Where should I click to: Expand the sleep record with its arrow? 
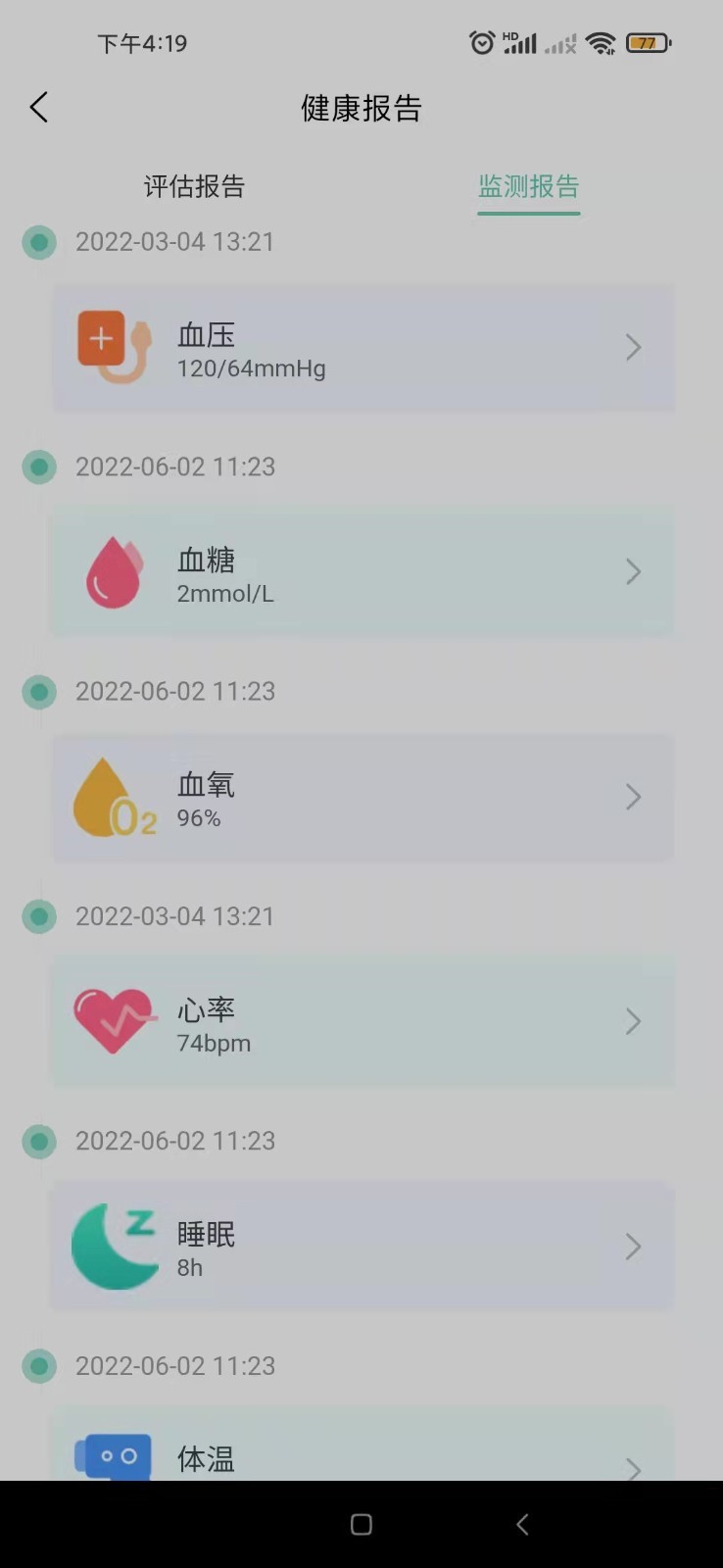coord(633,1246)
